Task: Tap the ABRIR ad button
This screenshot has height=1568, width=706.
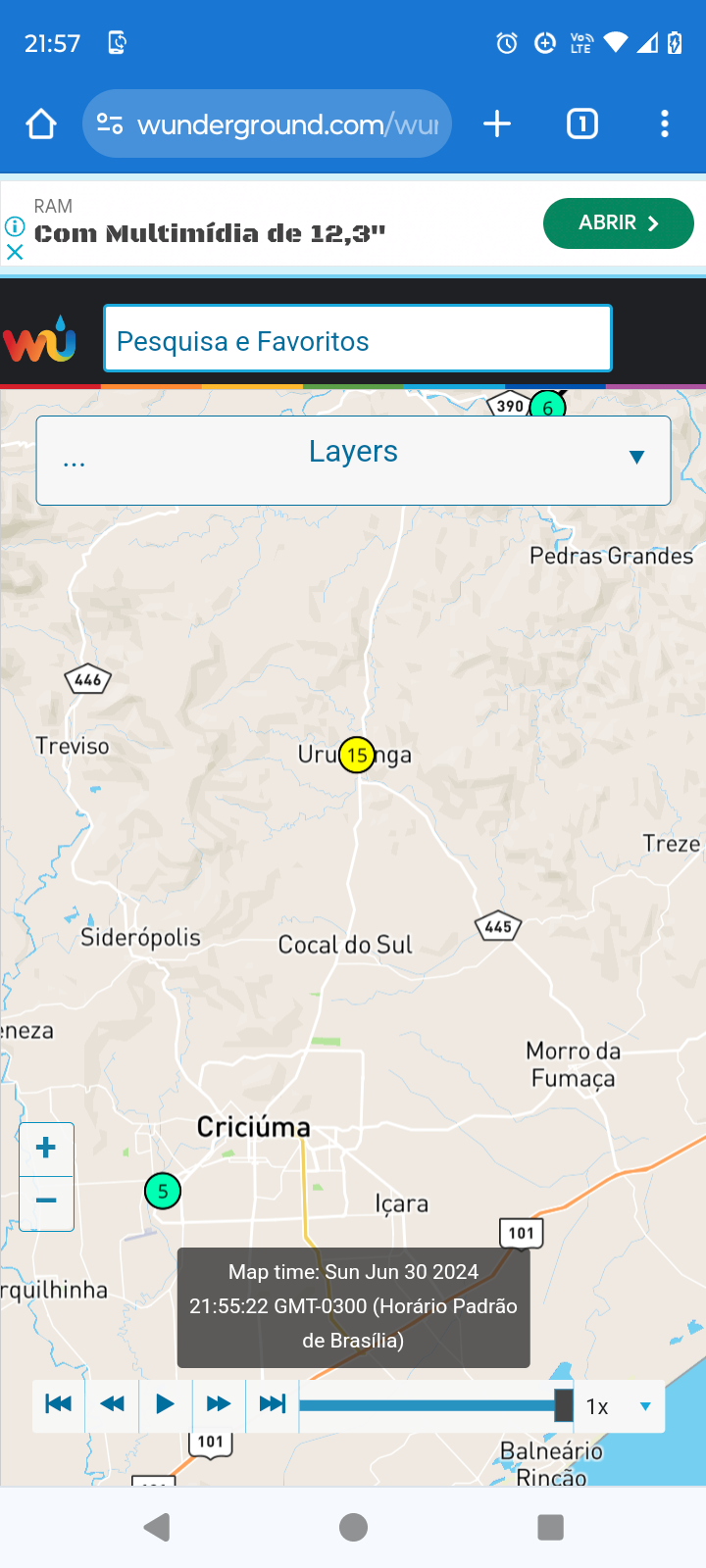Action: point(618,223)
